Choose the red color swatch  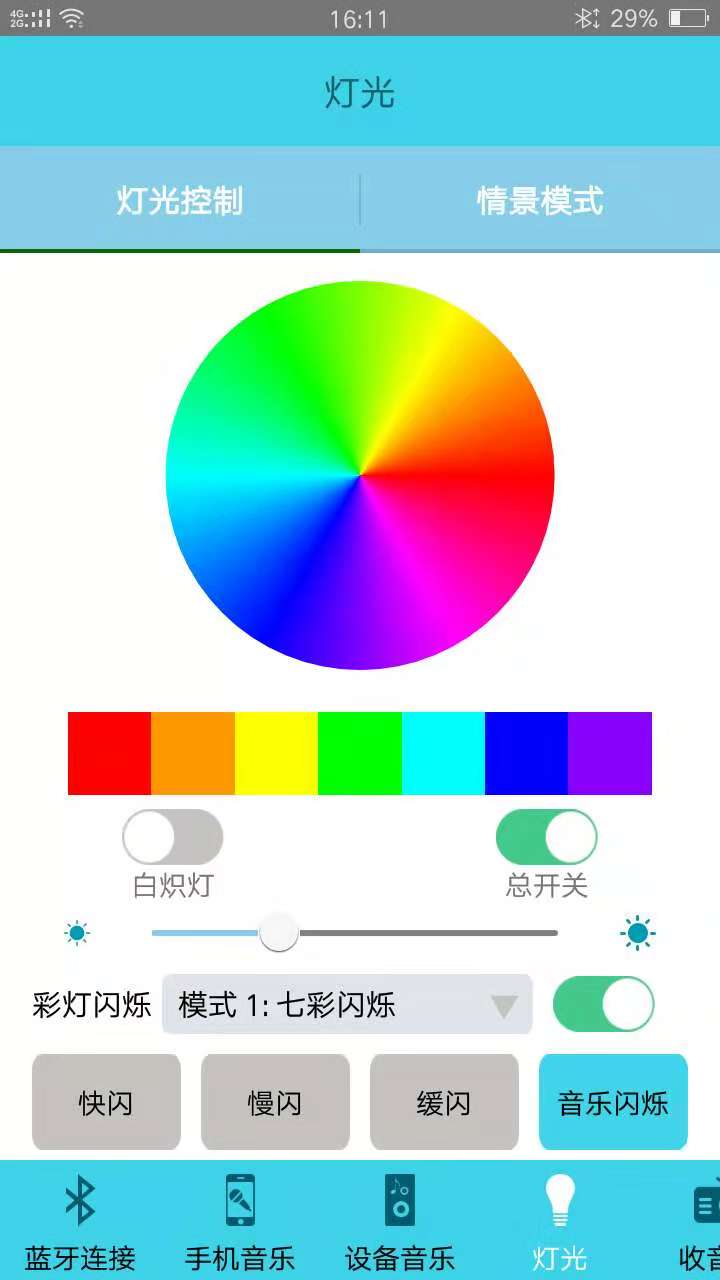click(109, 753)
